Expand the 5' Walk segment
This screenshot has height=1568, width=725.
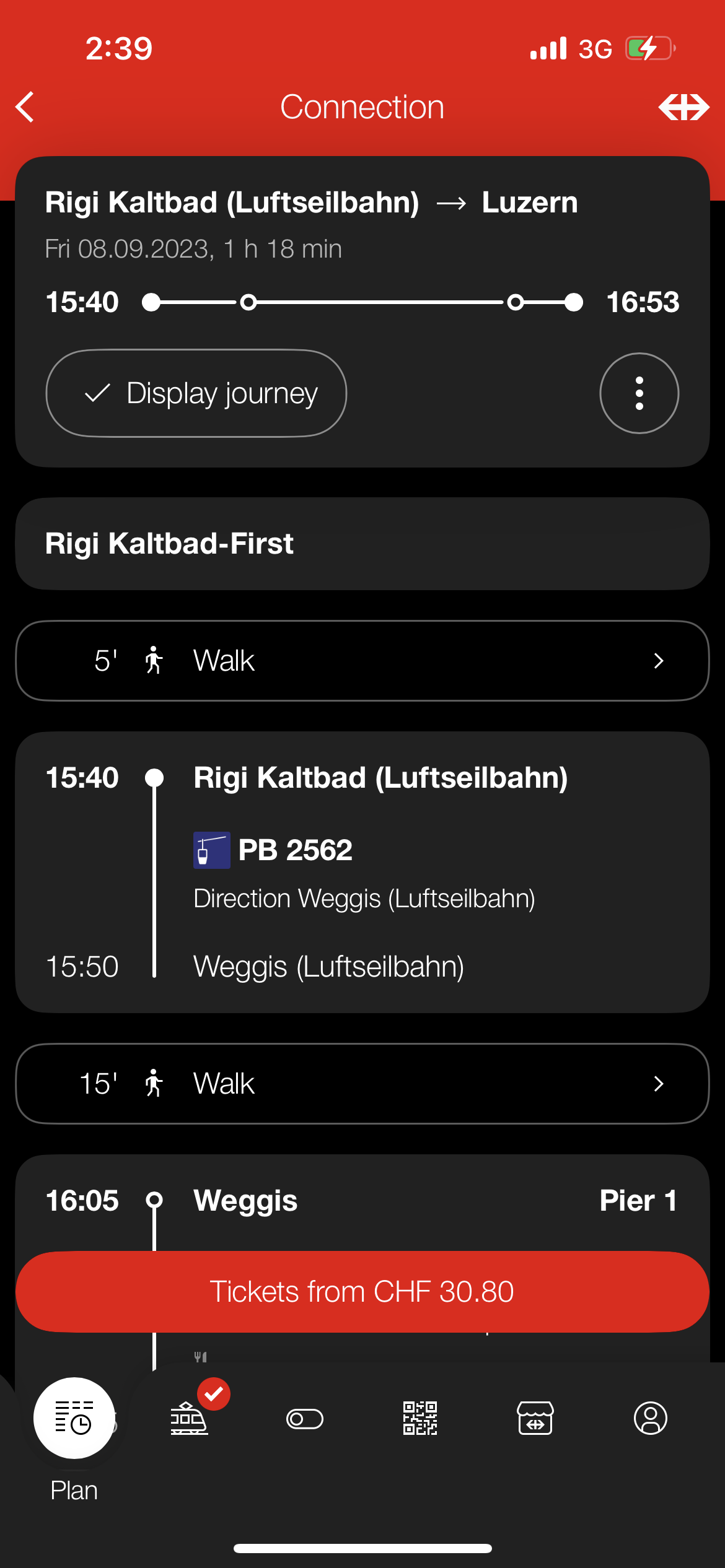pyautogui.click(x=362, y=661)
